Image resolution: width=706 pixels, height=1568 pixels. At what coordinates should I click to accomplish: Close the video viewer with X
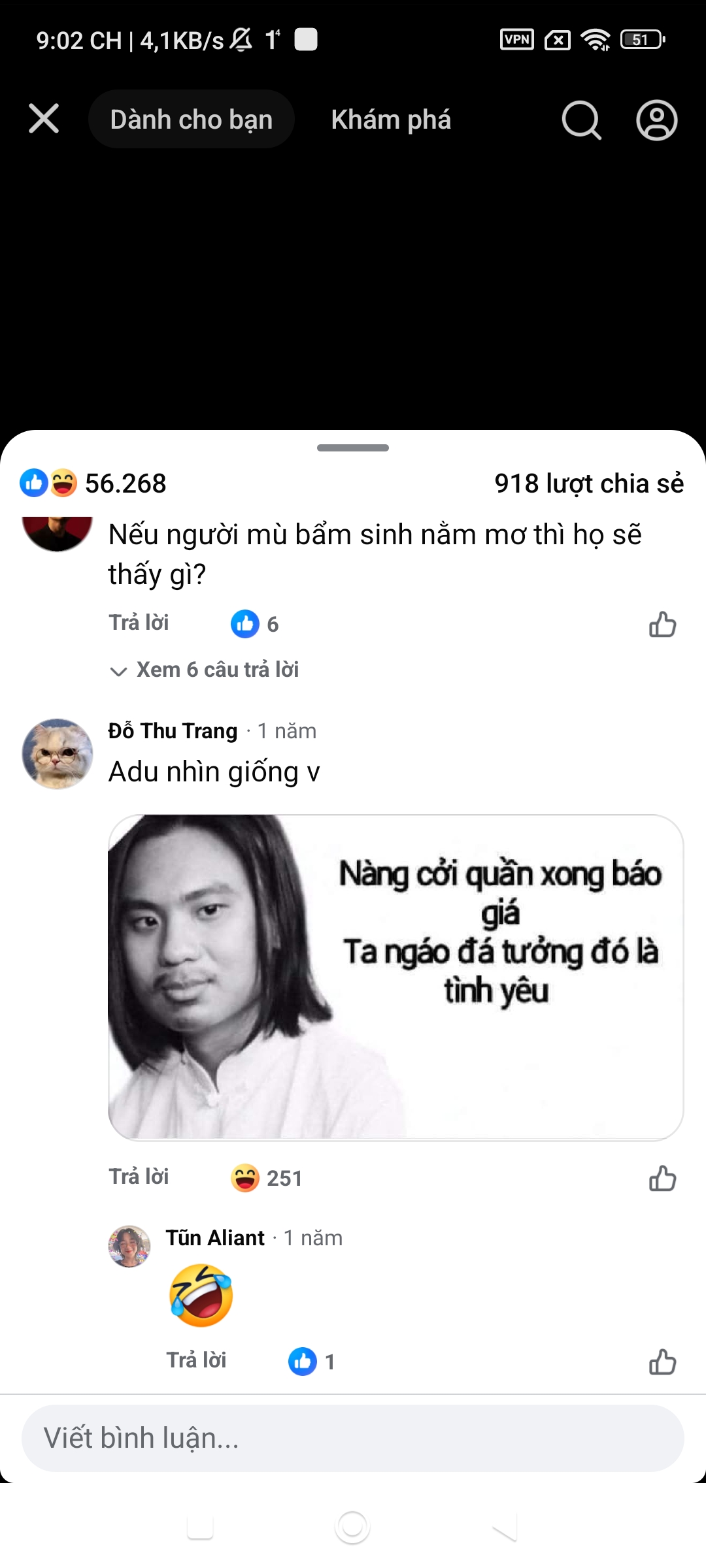pos(44,119)
